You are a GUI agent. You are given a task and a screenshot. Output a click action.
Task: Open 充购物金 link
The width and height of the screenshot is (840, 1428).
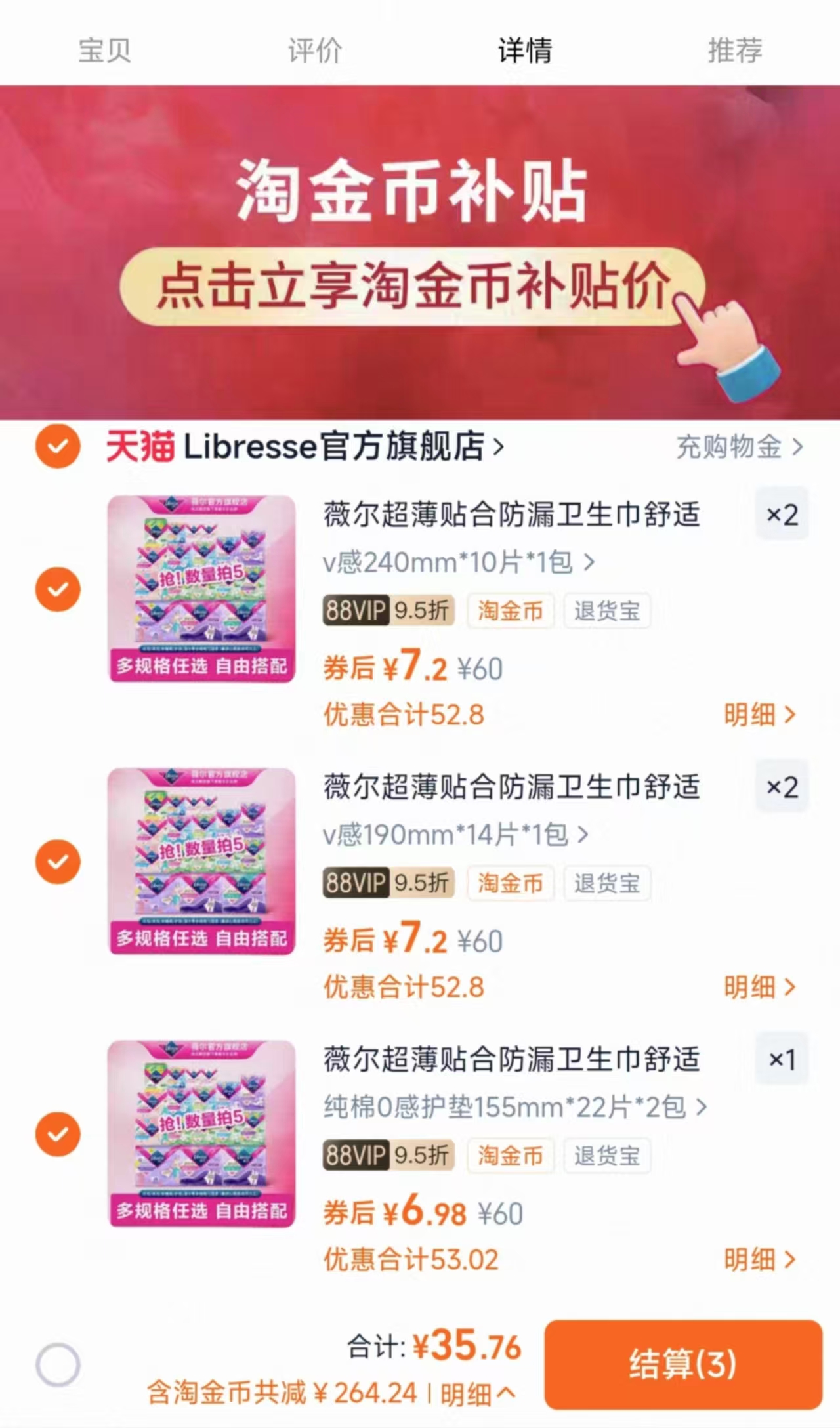[x=730, y=447]
